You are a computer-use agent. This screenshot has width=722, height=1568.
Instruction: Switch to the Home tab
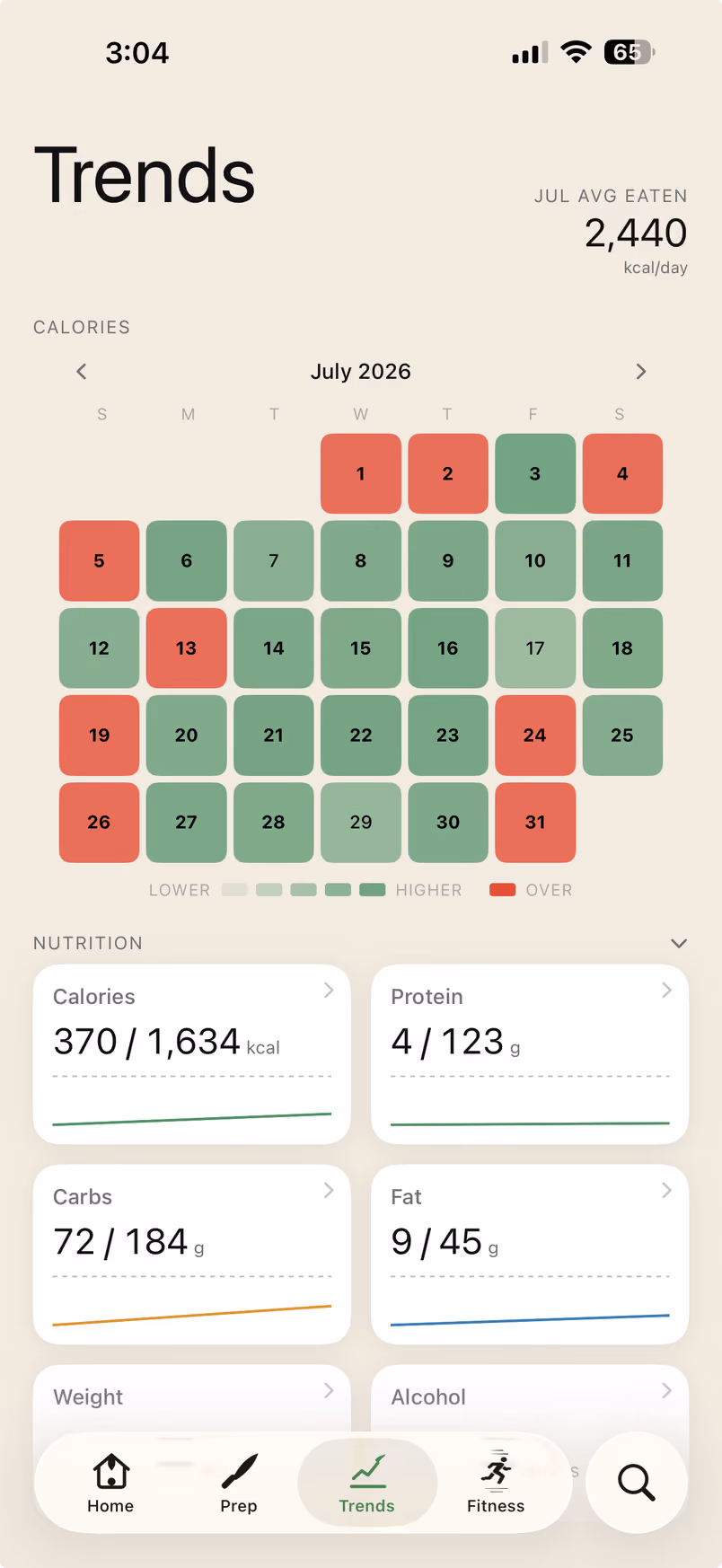(x=110, y=1483)
